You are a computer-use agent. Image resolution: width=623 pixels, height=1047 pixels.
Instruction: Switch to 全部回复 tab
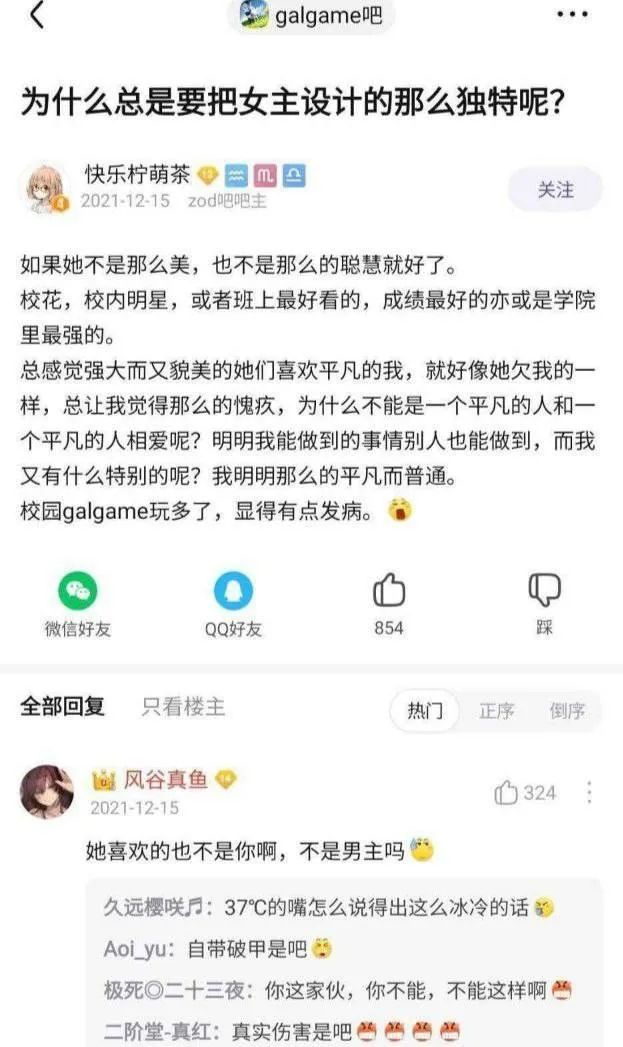[x=62, y=707]
